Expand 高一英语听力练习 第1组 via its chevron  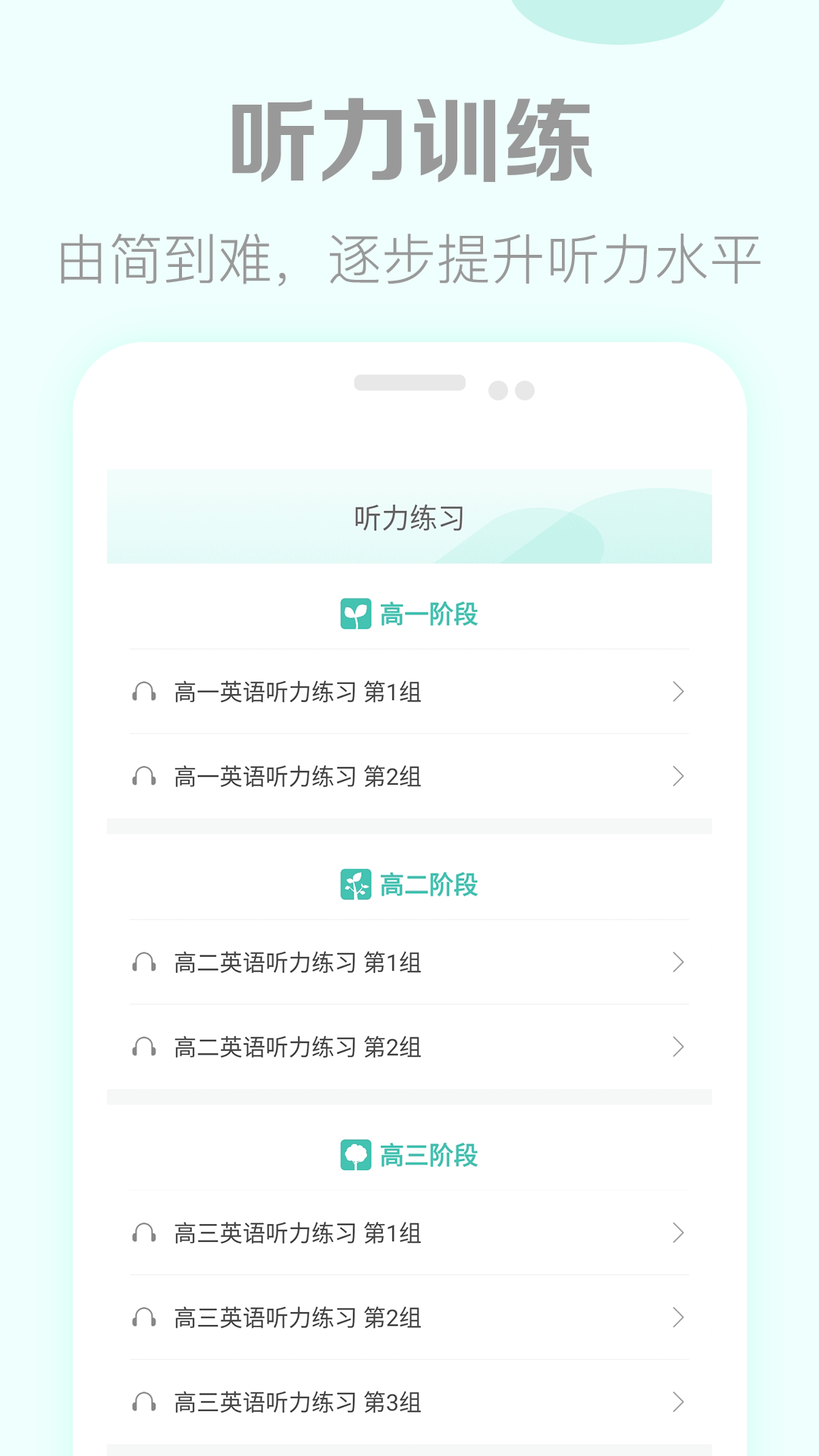click(677, 691)
